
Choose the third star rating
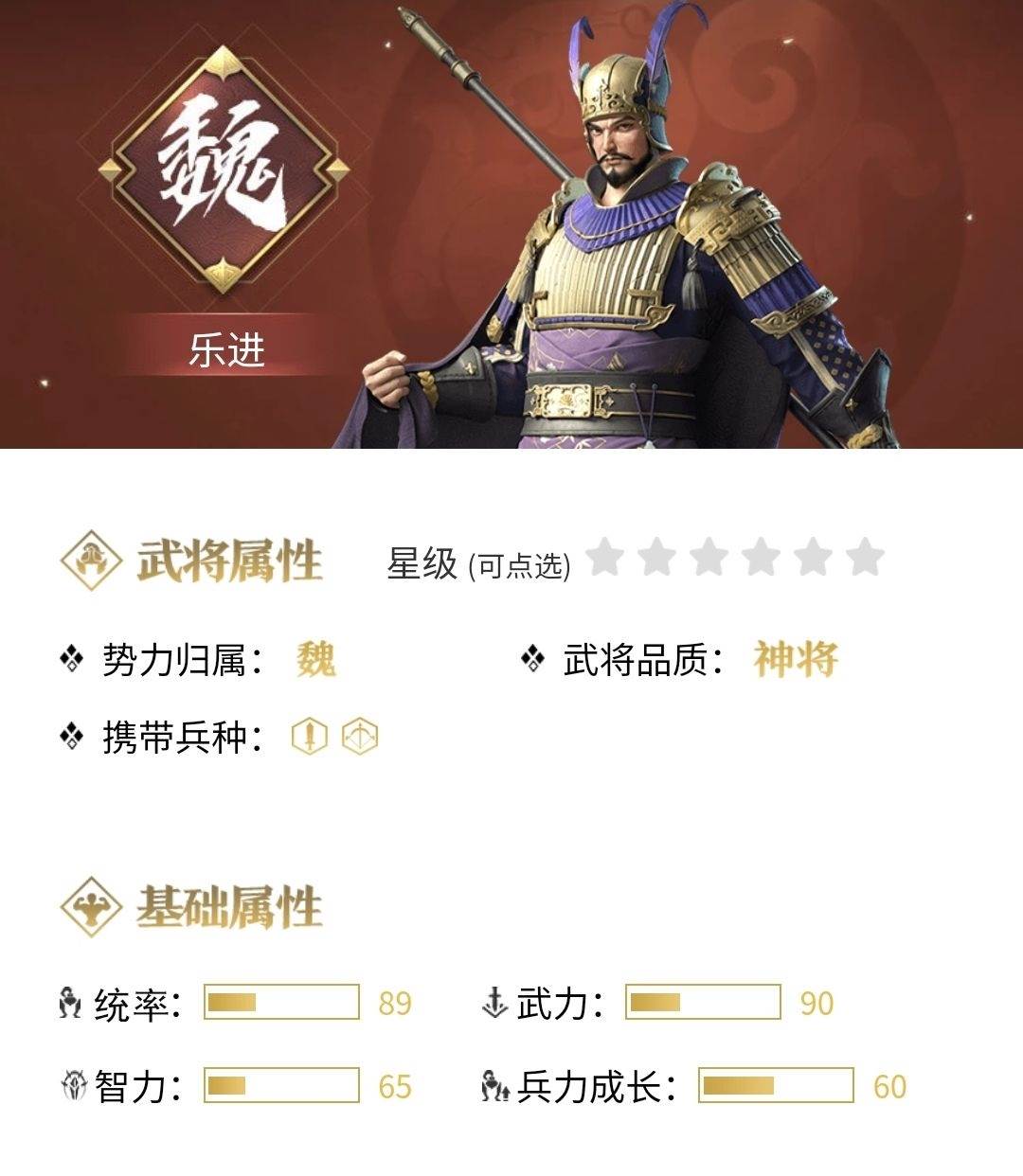click(709, 558)
